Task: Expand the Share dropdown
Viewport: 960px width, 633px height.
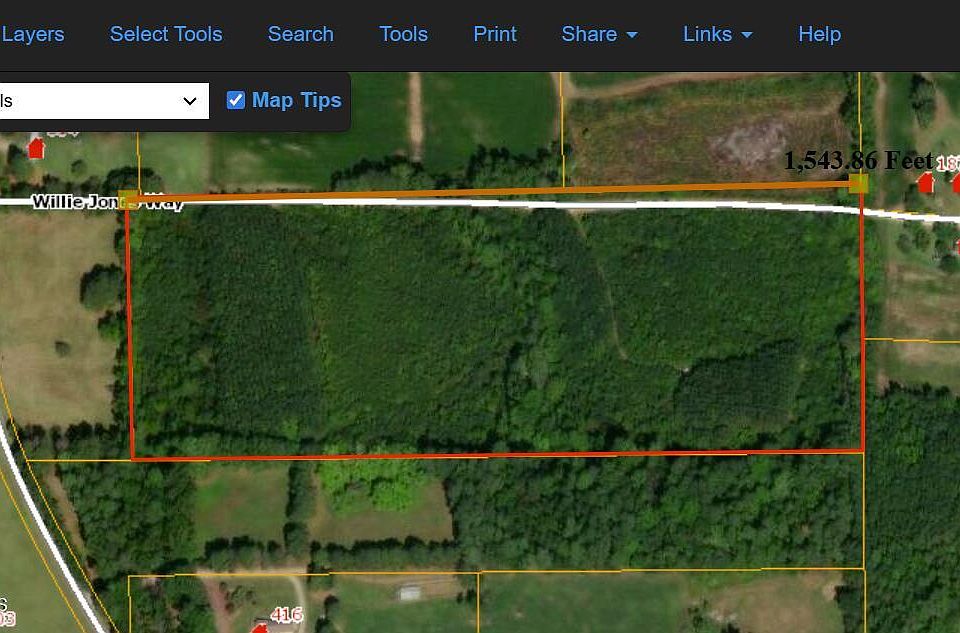Action: pyautogui.click(x=599, y=34)
